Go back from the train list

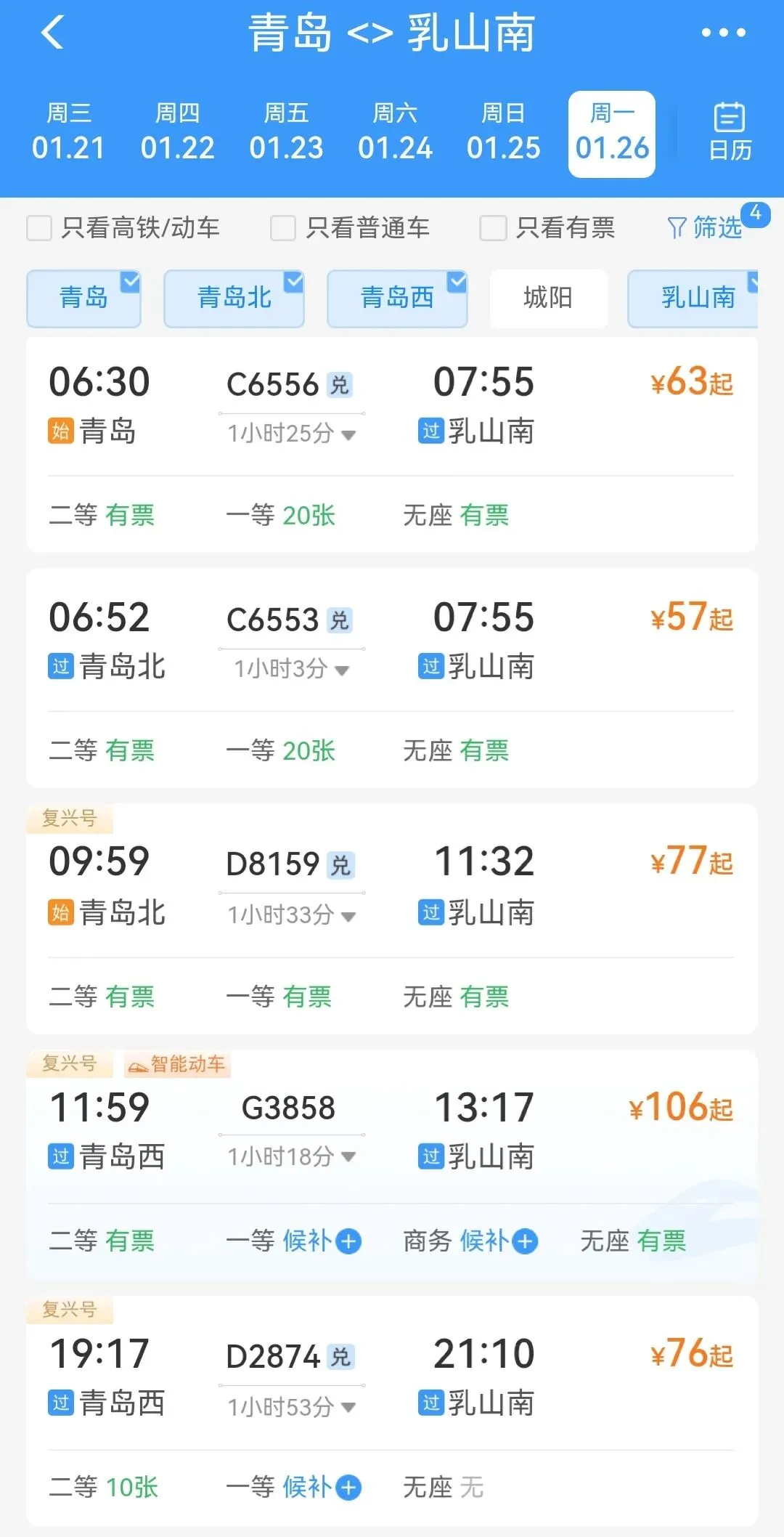53,33
